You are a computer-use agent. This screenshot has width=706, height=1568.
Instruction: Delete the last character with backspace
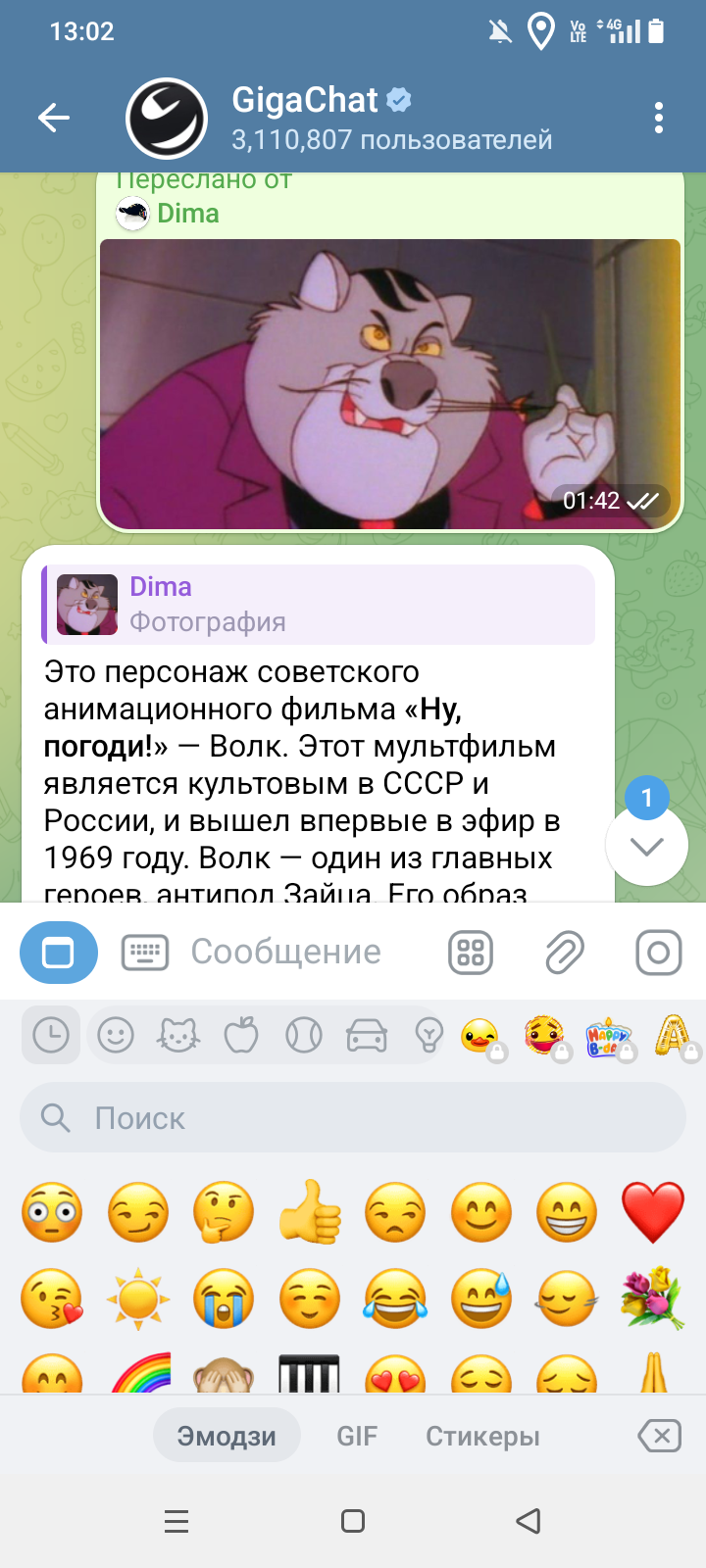click(x=660, y=1436)
